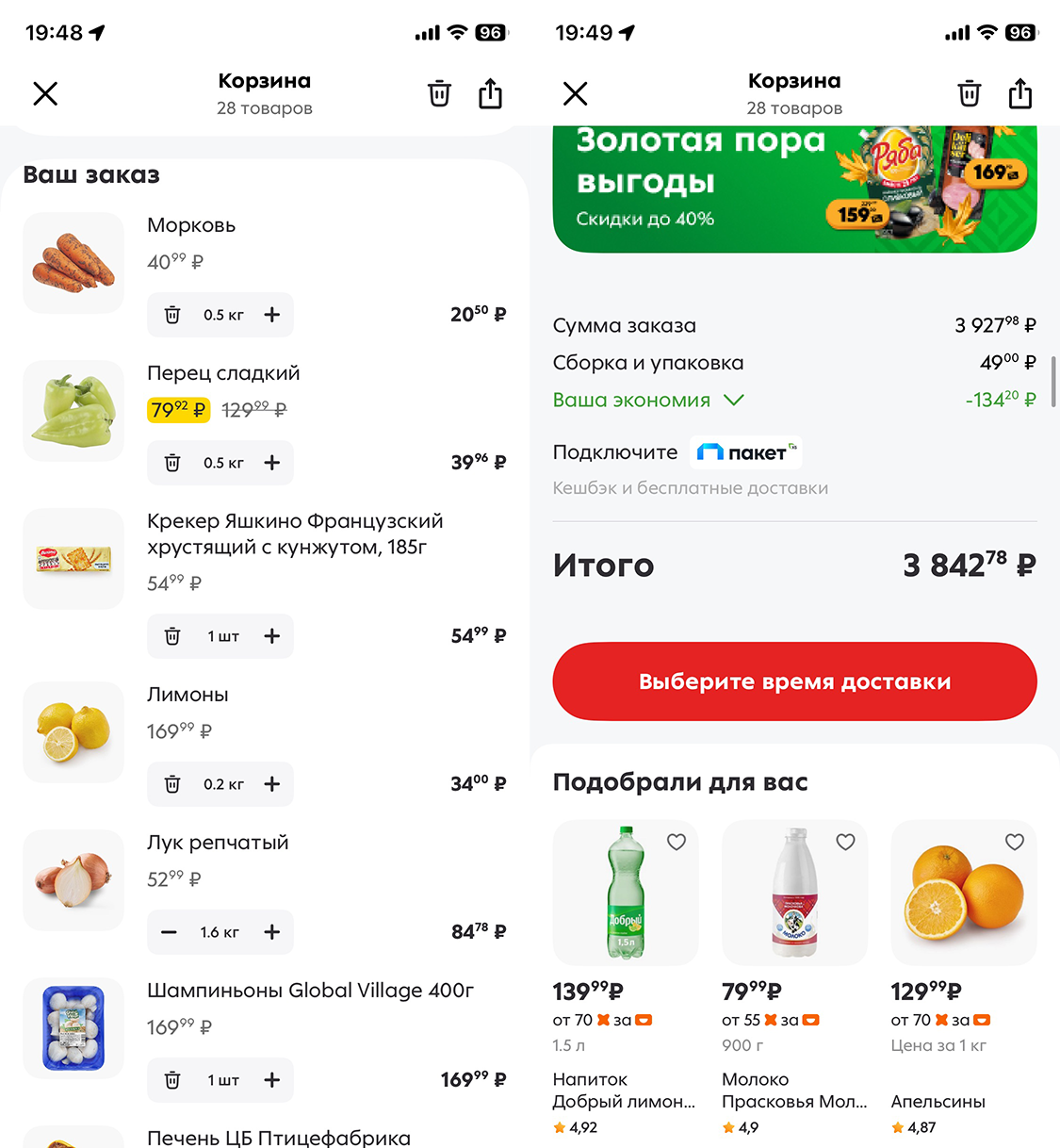This screenshot has height=1148, width=1060.
Task: Increase carrot quantity with the plus button
Action: [272, 315]
